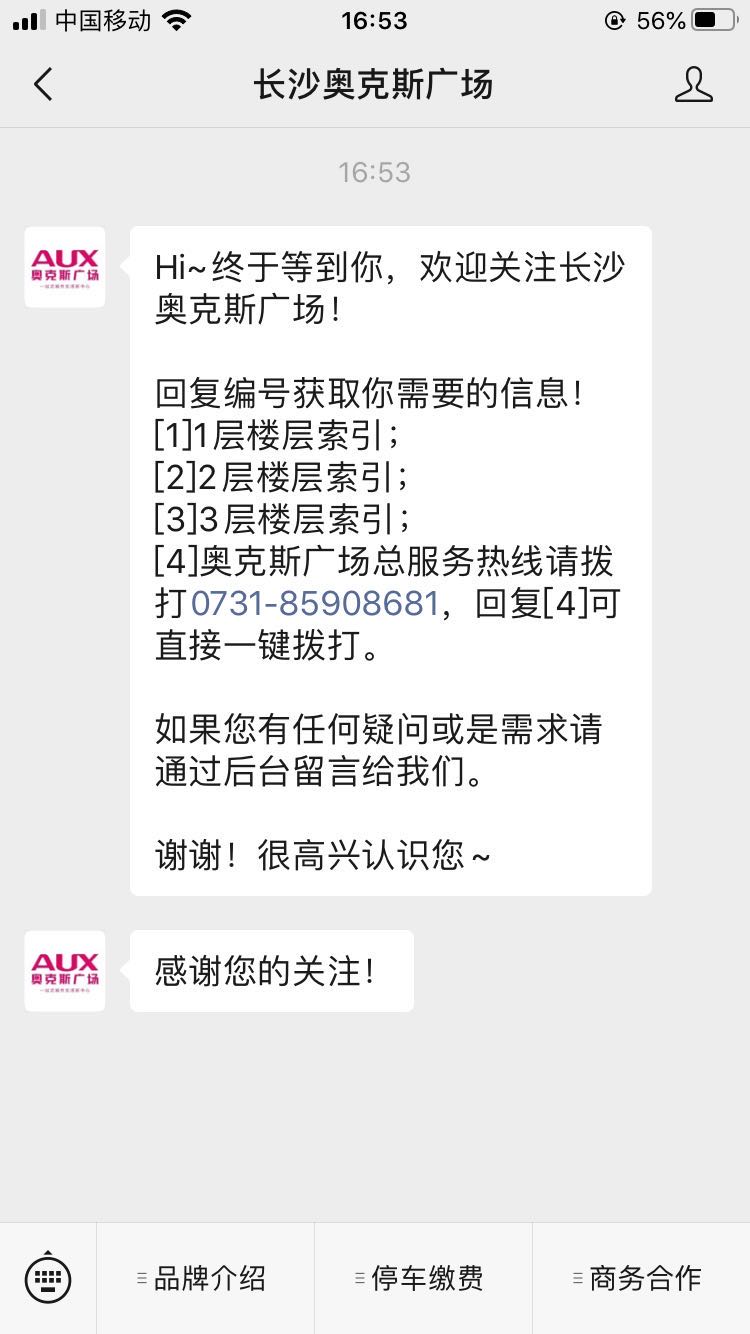The height and width of the screenshot is (1334, 750).
Task: Switch to keyboard input mode
Action: coord(48,1277)
